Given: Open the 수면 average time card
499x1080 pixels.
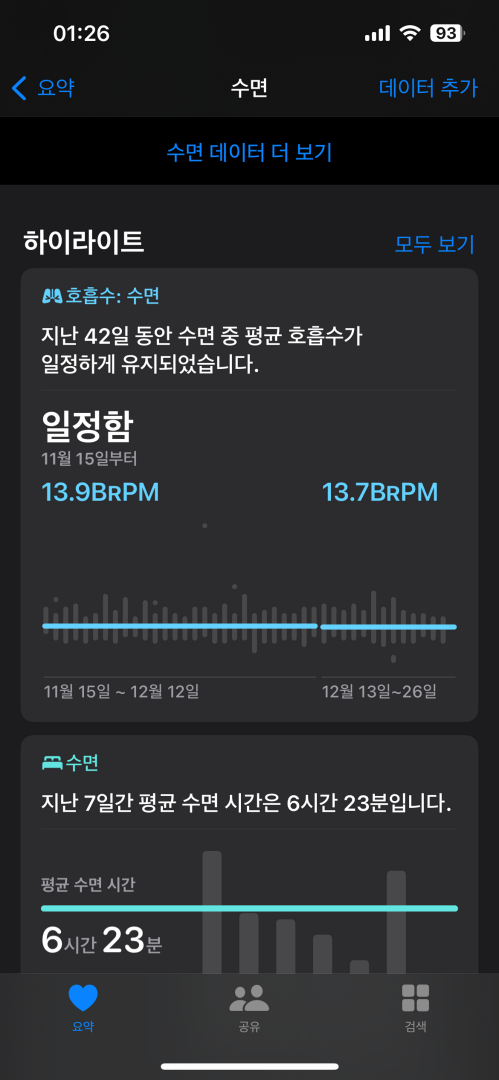Looking at the screenshot, I should (250, 854).
